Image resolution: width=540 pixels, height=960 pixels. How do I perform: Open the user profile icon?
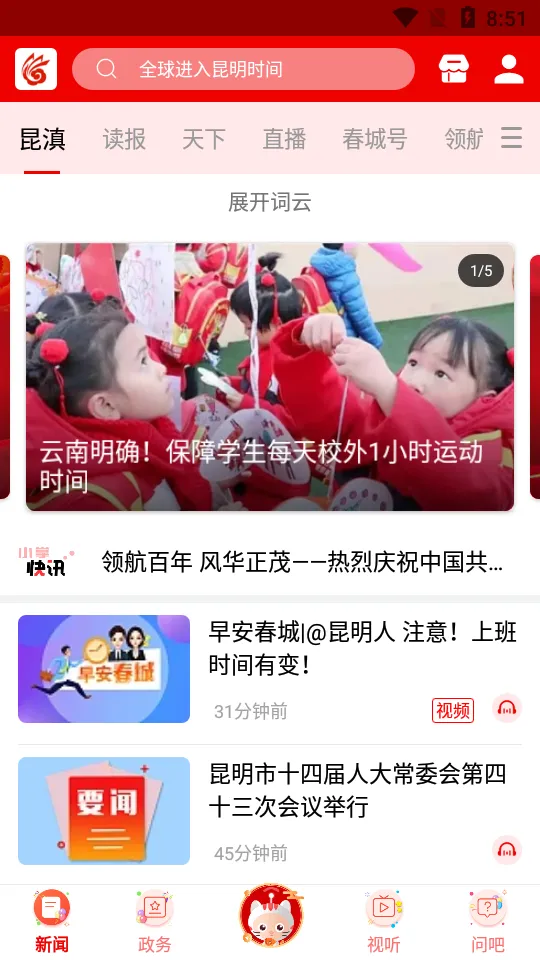509,69
